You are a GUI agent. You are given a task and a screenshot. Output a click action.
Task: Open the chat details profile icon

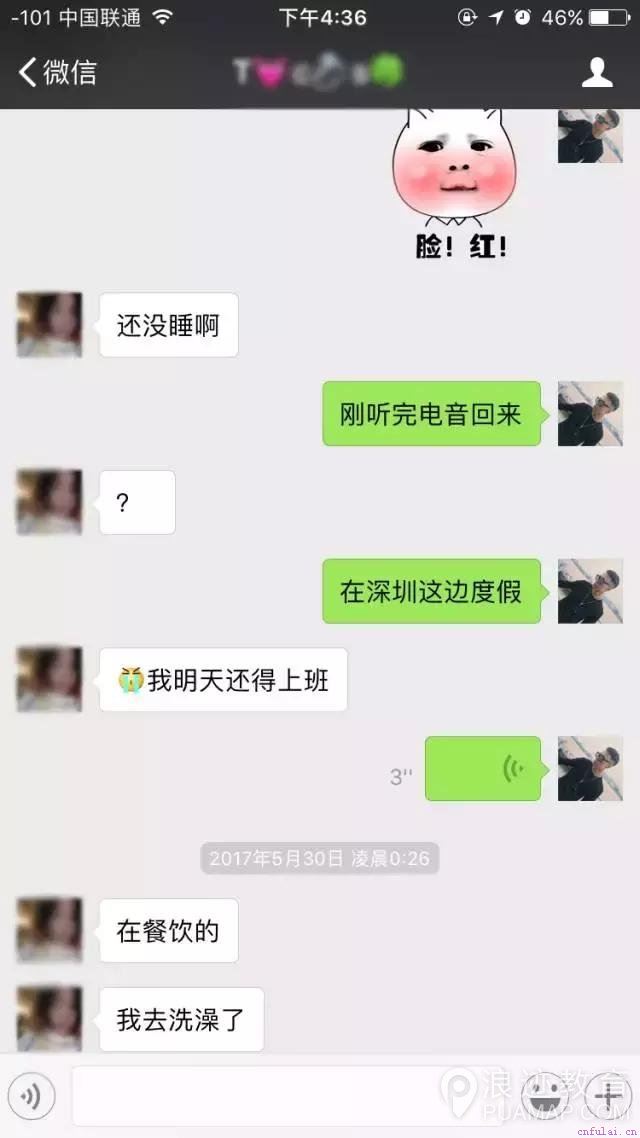click(x=597, y=72)
